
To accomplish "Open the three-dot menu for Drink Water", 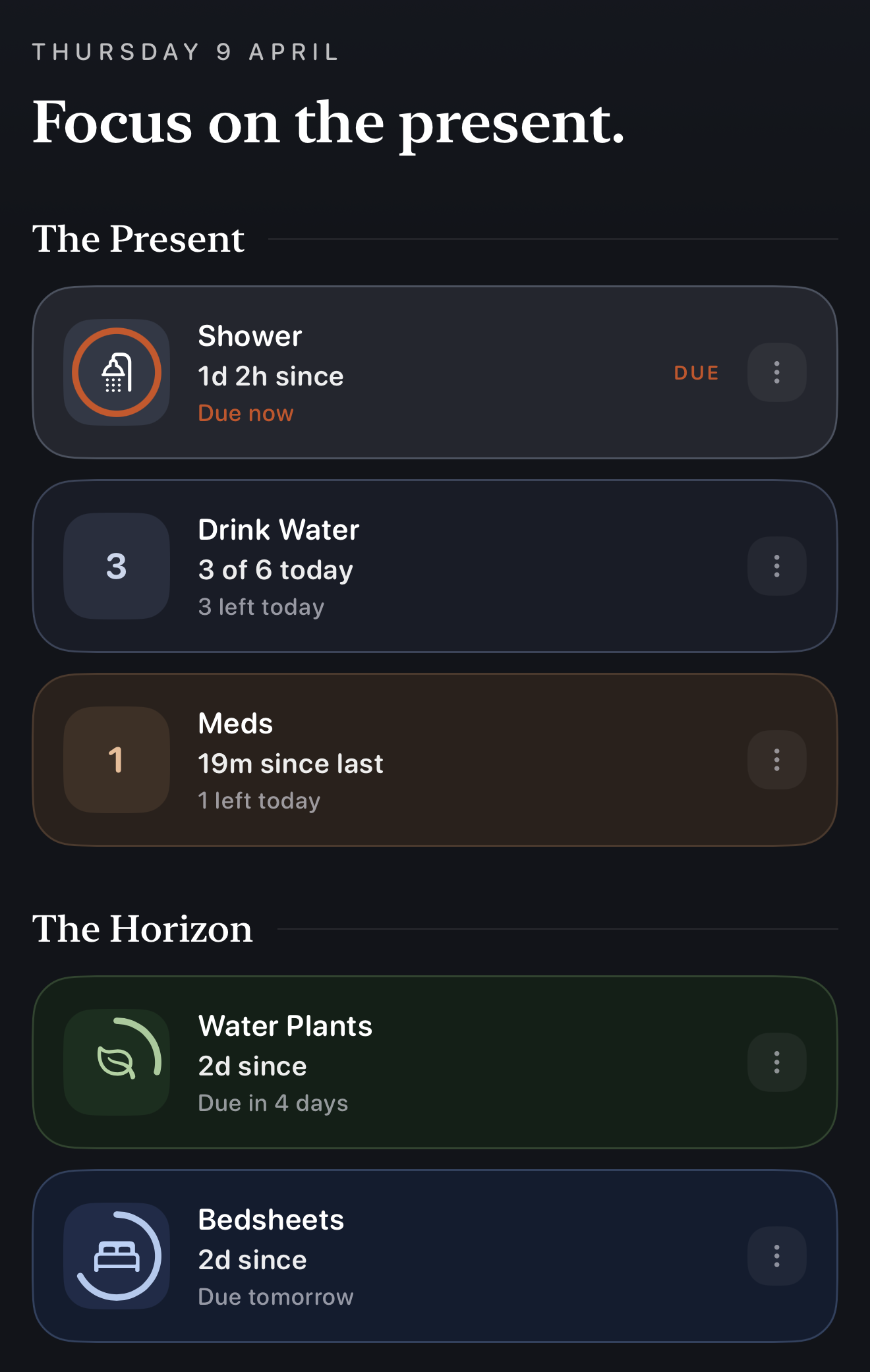I will point(777,565).
